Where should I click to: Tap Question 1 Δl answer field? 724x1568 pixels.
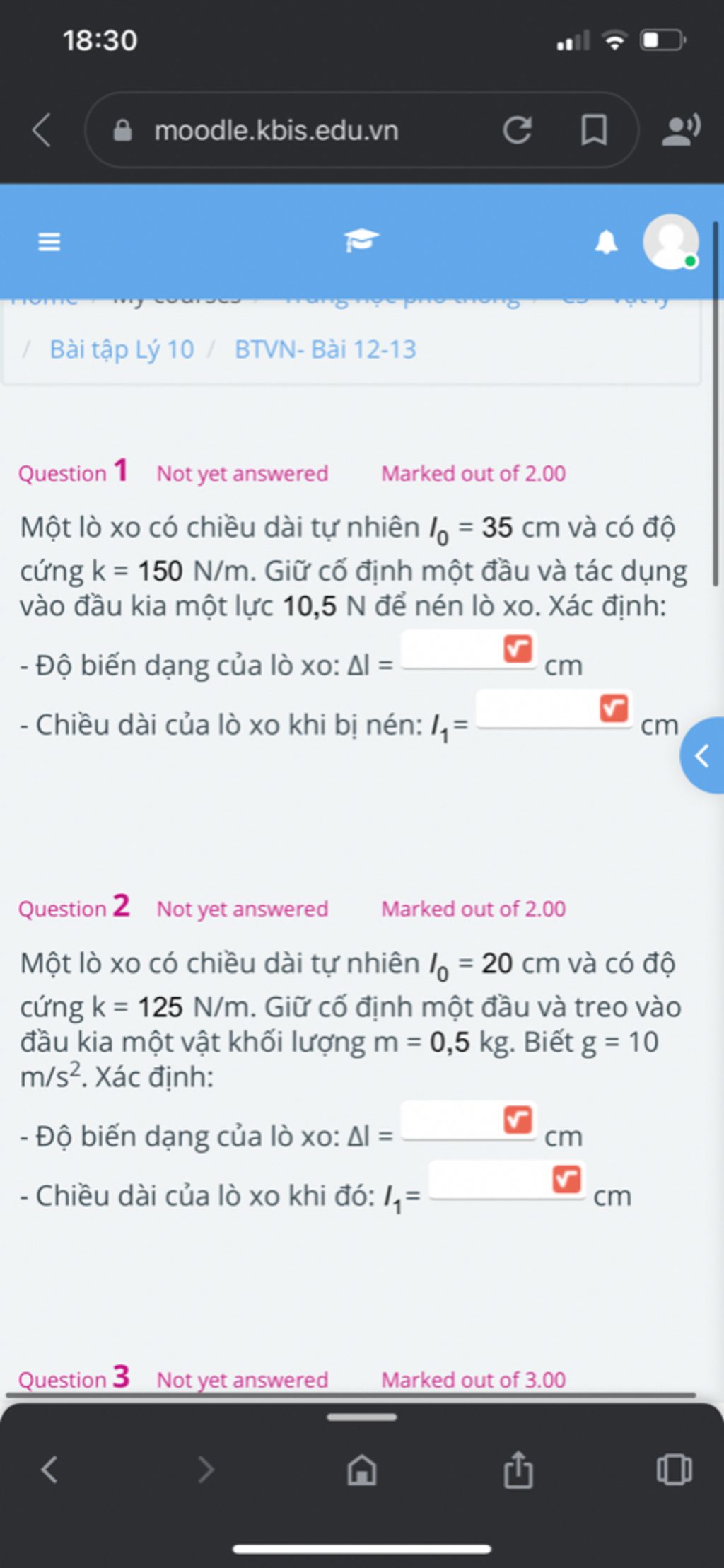pos(452,649)
